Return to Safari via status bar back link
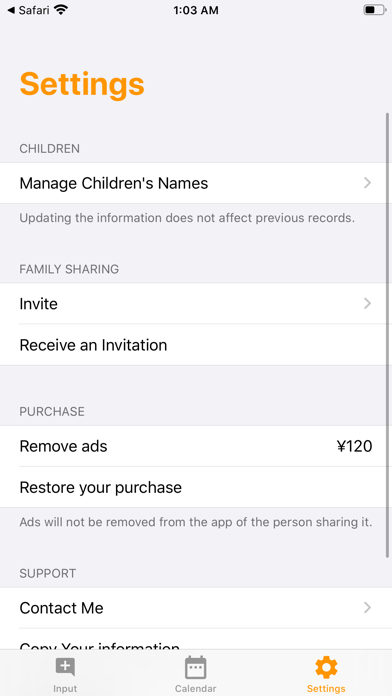Image resolution: width=392 pixels, height=696 pixels. (28, 10)
